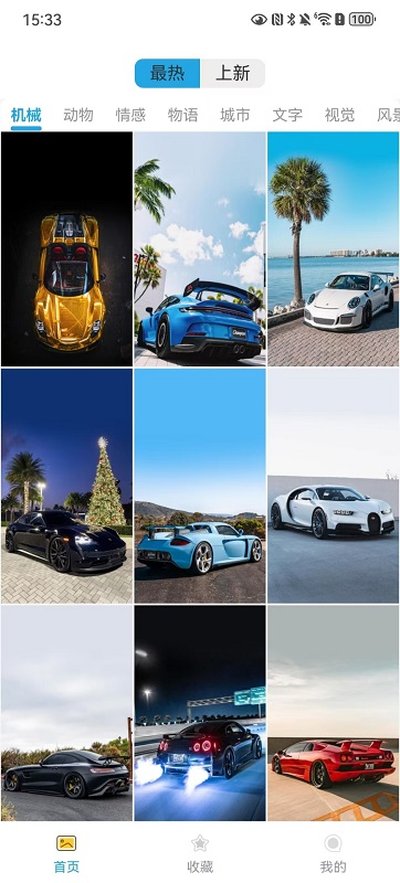Tap the 首页 home tab
The image size is (400, 883).
(x=66, y=854)
